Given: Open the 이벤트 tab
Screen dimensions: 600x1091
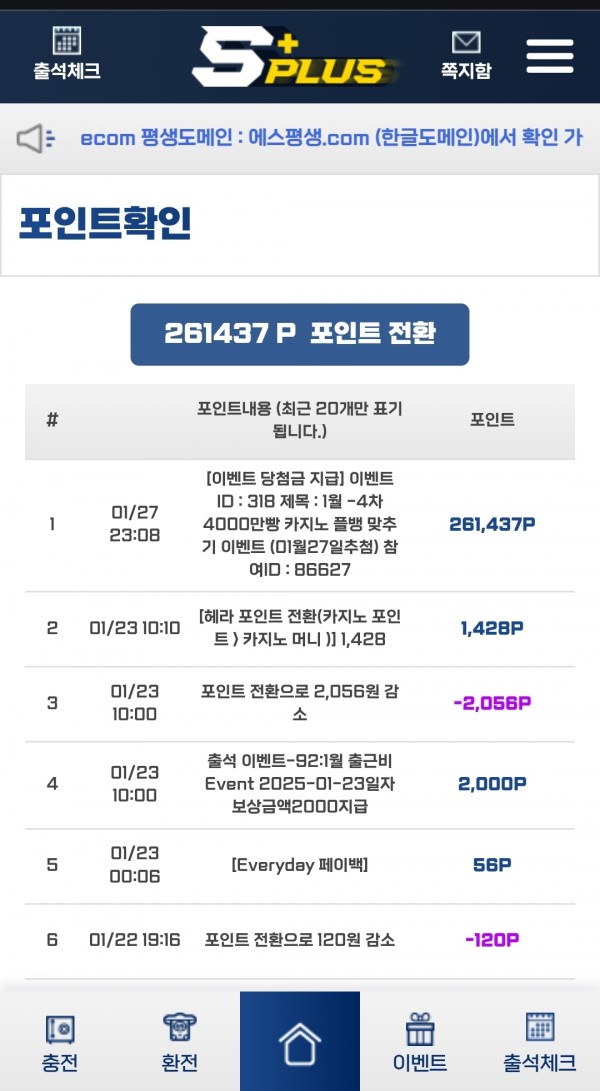Looking at the screenshot, I should pyautogui.click(x=420, y=1042).
